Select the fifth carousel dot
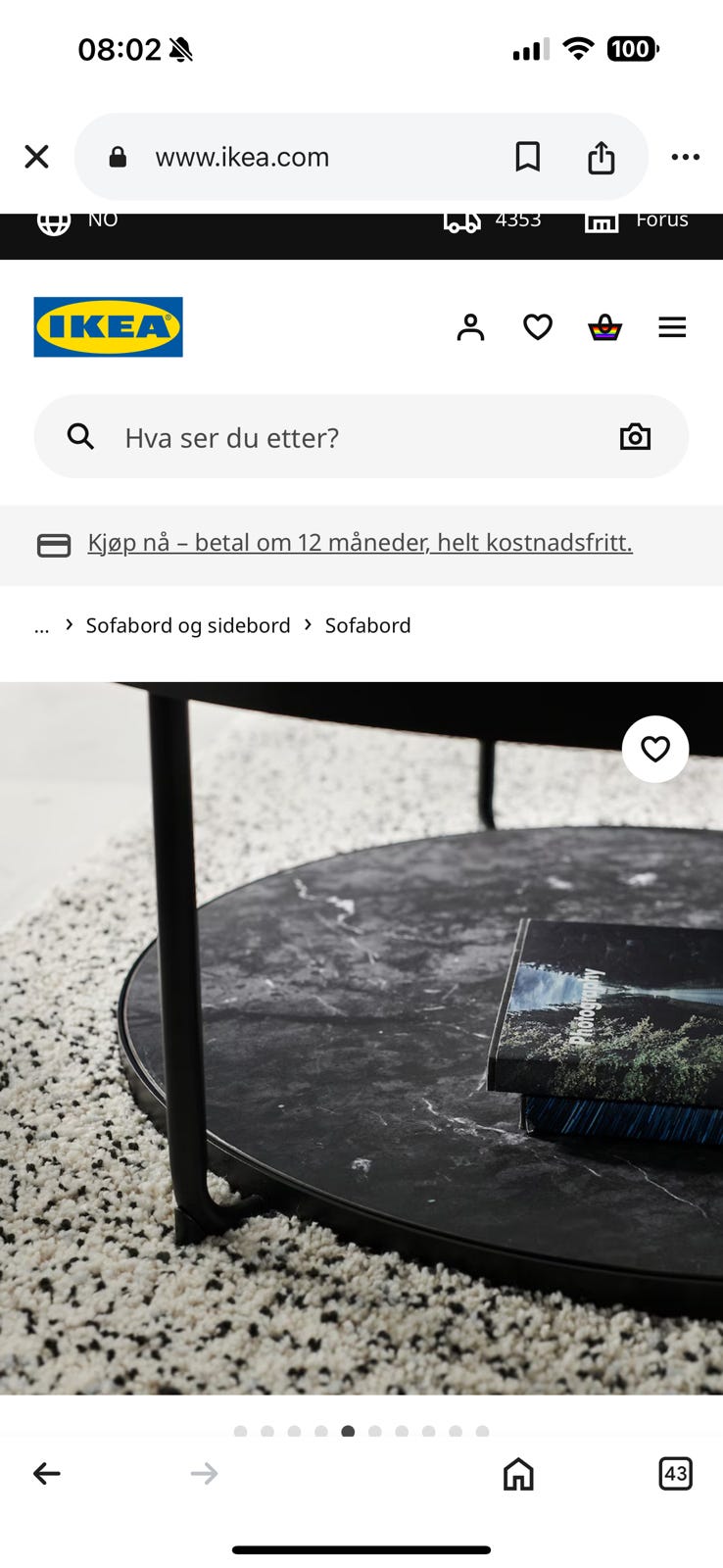 (347, 1431)
